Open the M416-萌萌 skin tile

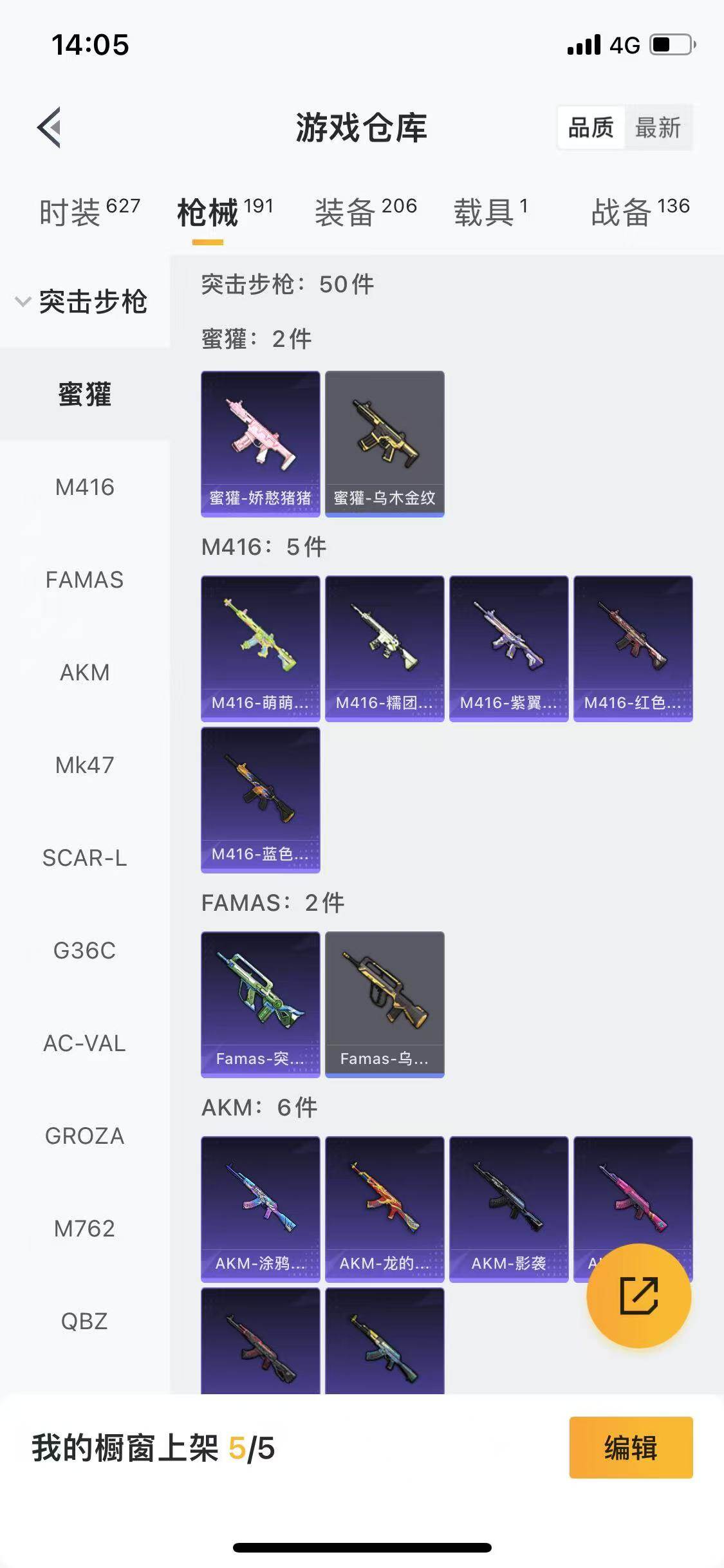point(260,648)
